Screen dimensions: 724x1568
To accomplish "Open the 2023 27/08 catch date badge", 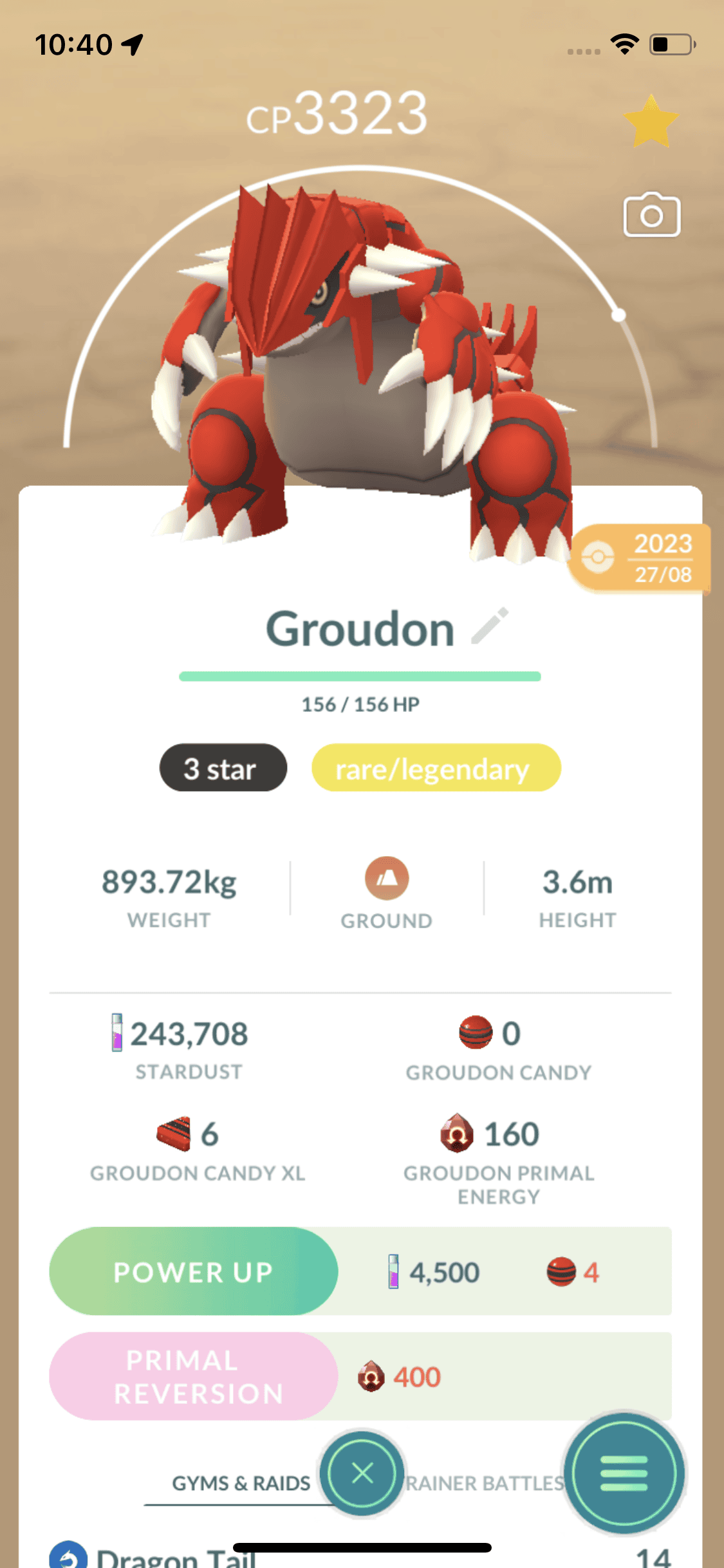I will [x=641, y=558].
